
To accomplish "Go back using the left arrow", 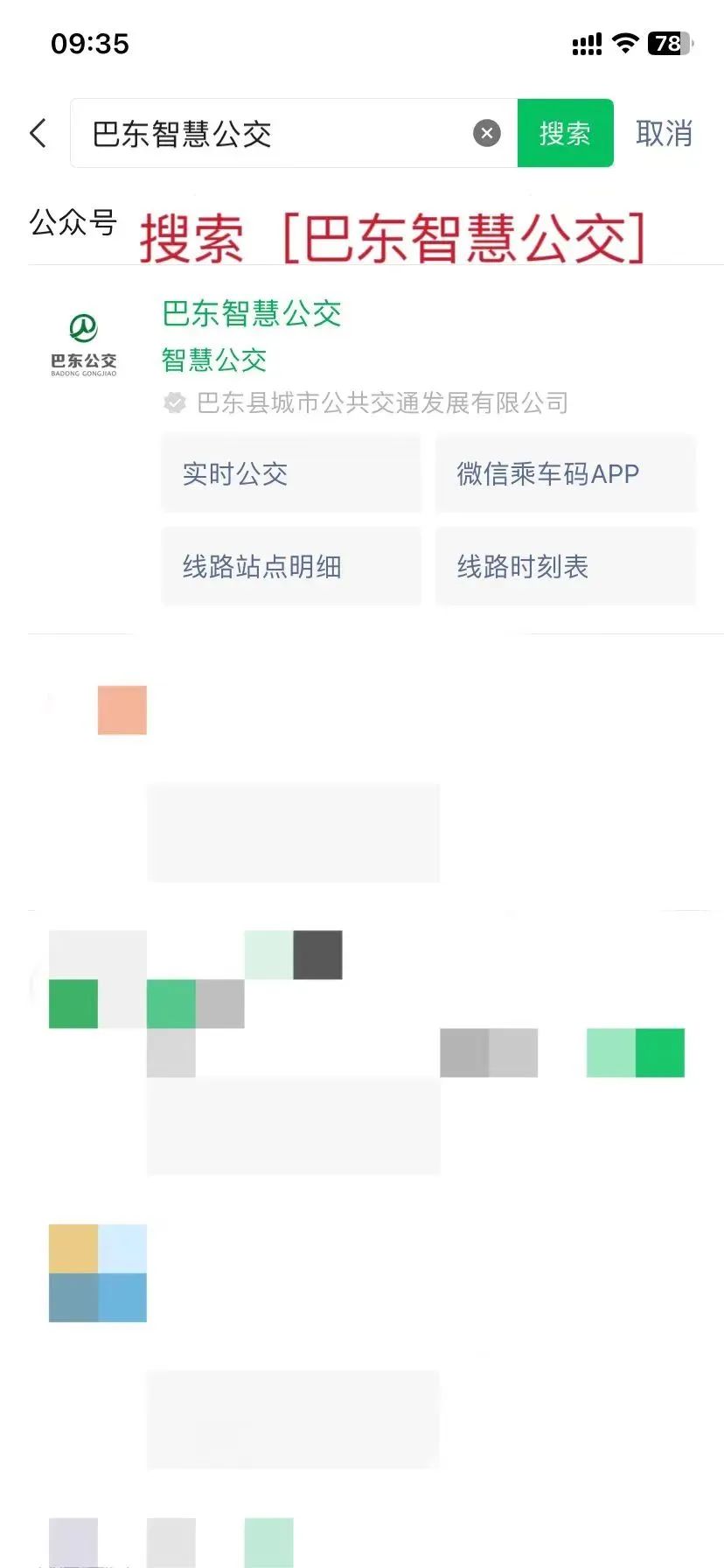I will tap(38, 134).
